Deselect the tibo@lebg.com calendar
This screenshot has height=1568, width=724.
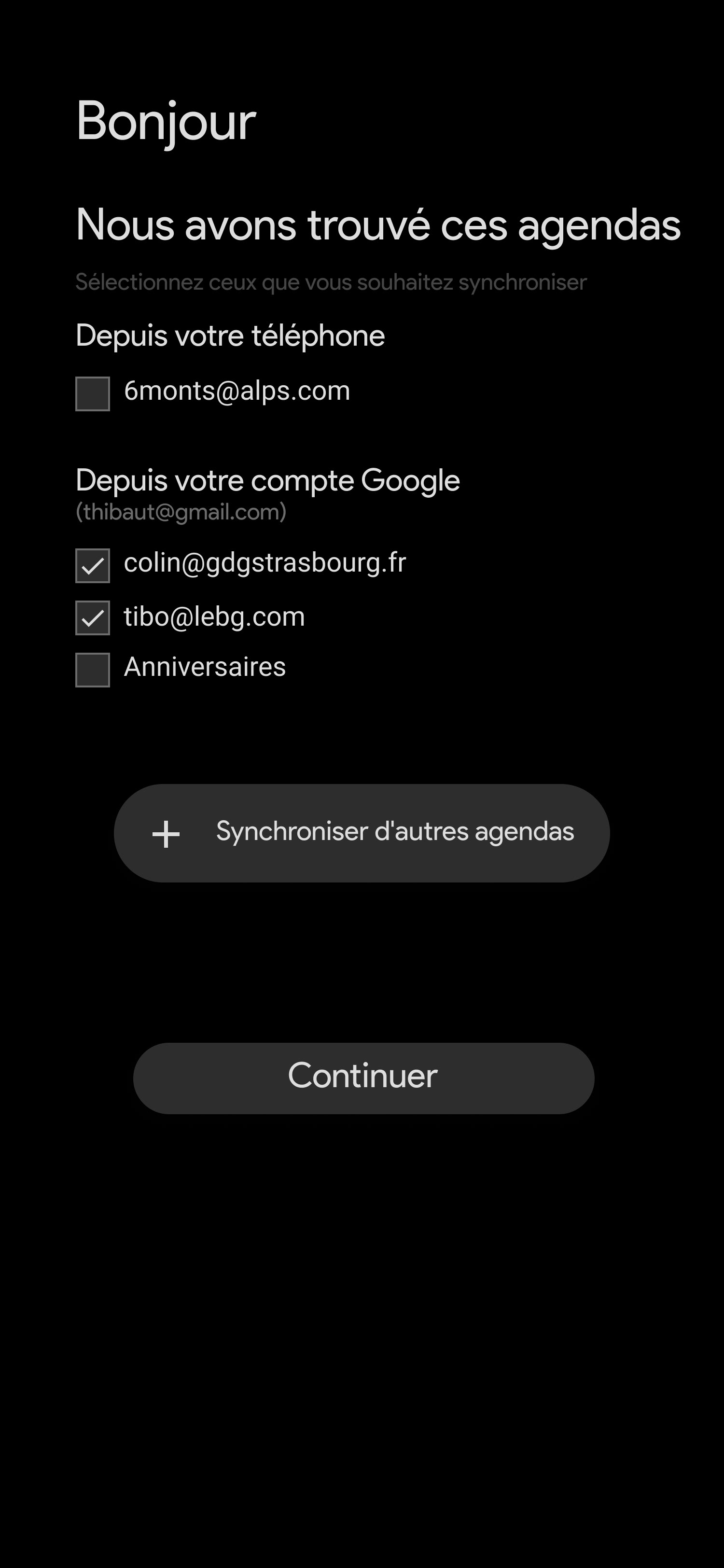pos(93,618)
